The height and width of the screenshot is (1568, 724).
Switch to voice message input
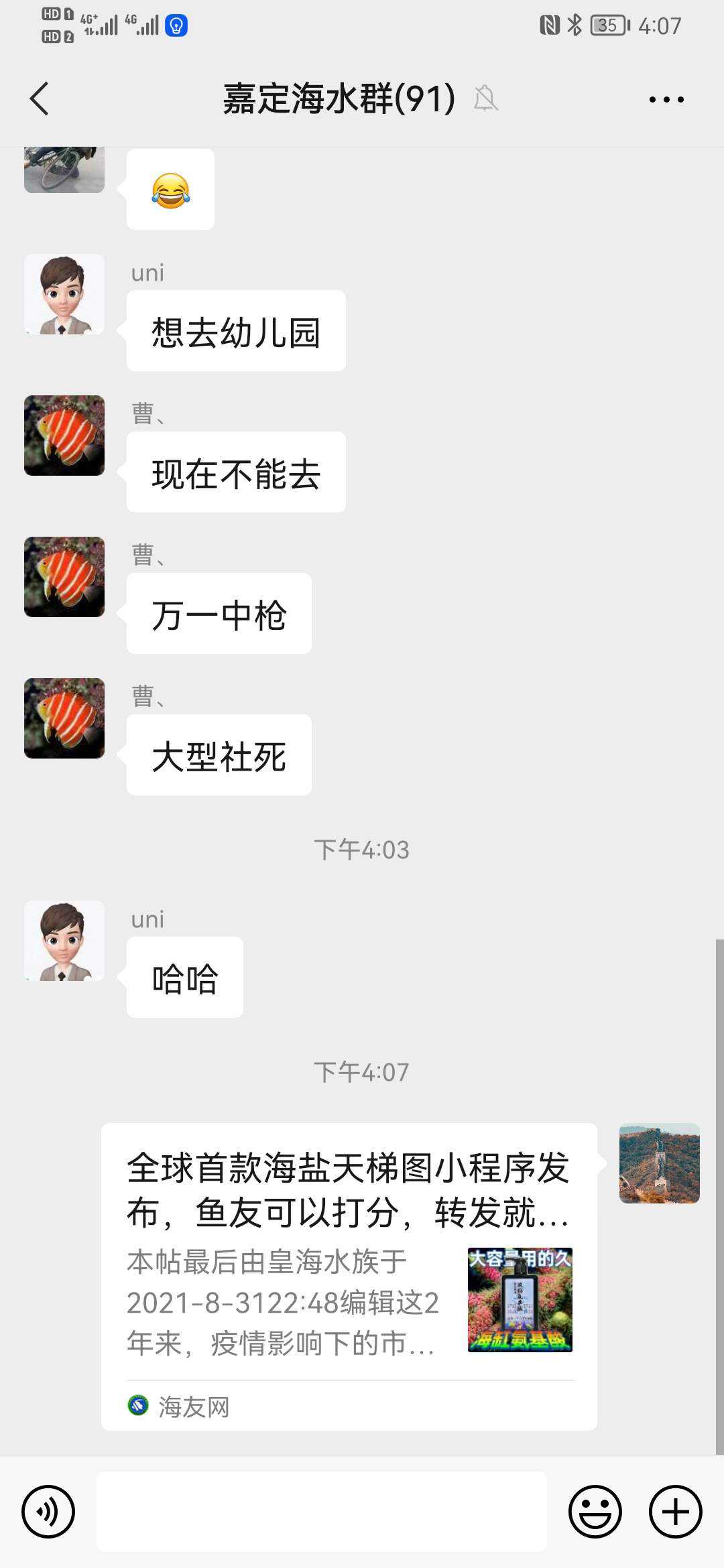[x=48, y=1512]
